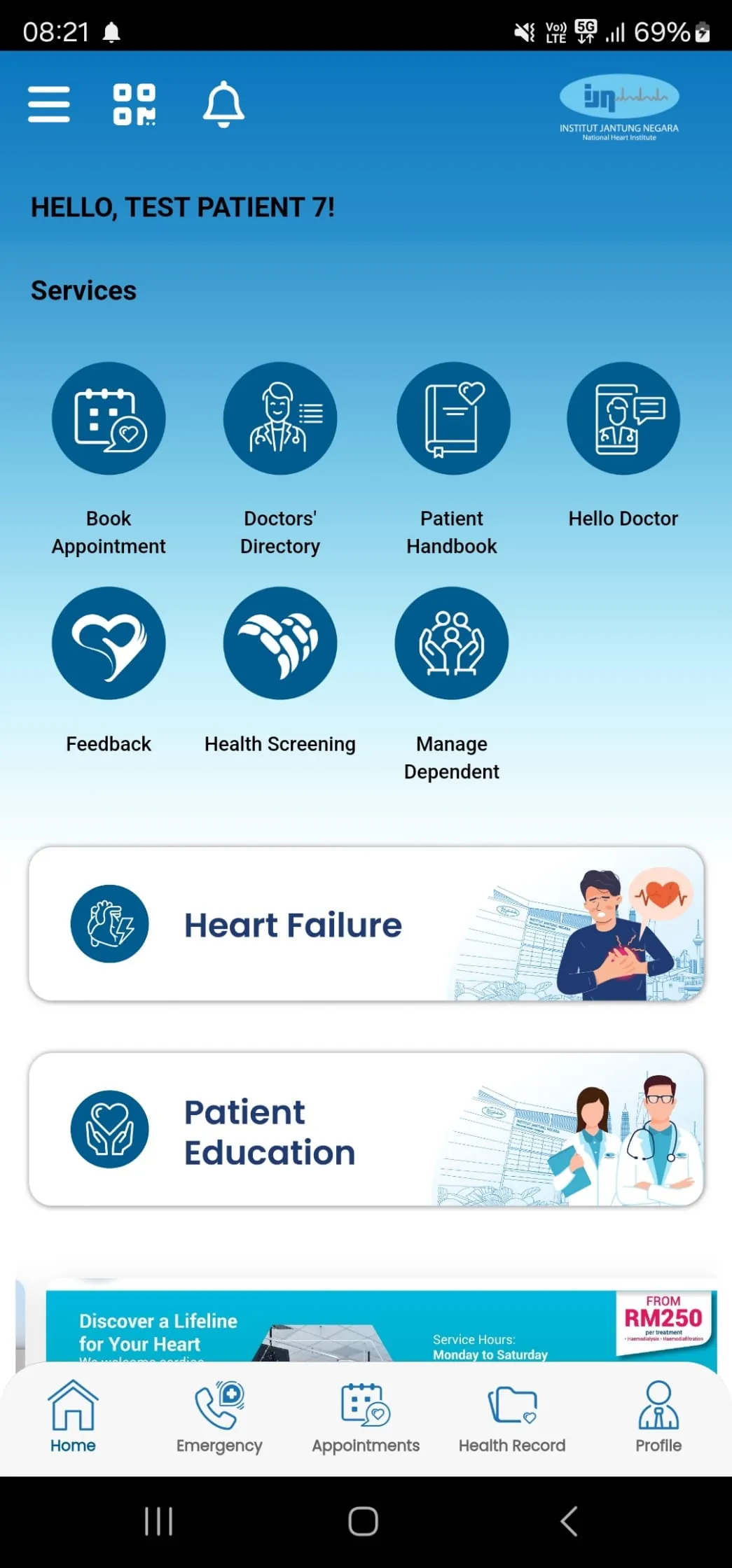Open the Feedback service
The width and height of the screenshot is (732, 1568).
tap(109, 643)
